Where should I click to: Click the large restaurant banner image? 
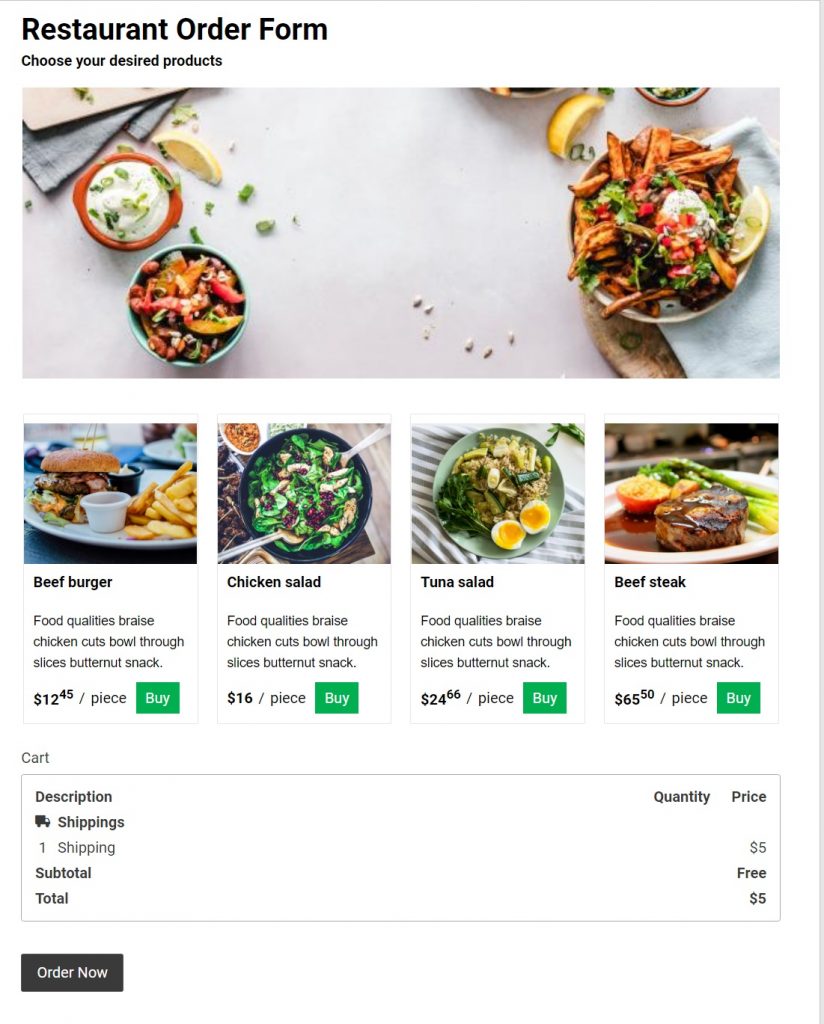(400, 230)
